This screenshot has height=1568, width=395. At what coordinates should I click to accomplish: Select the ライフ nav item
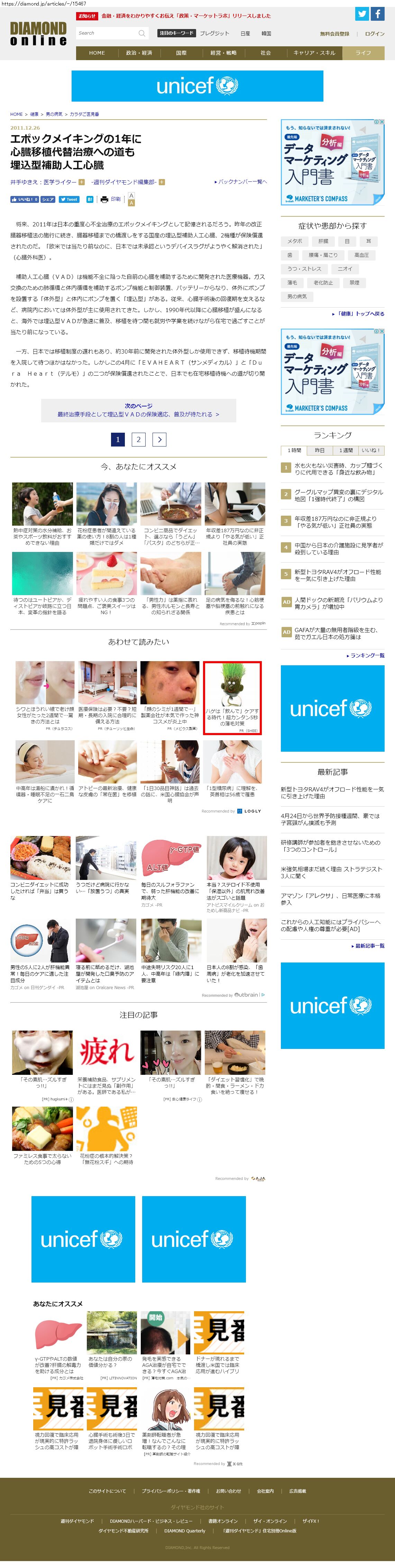point(363,53)
